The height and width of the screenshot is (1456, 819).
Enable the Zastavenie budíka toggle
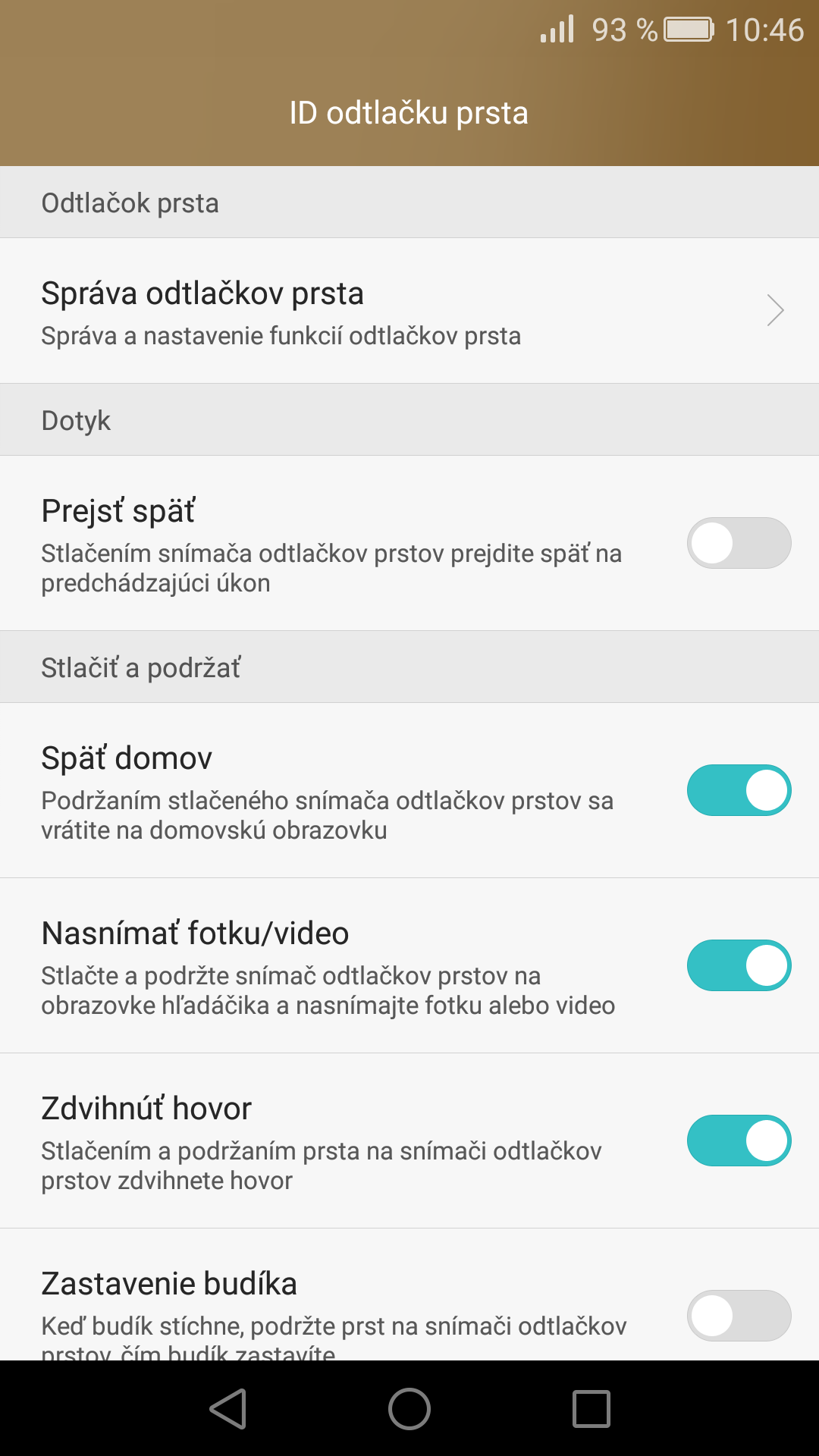[x=739, y=1316]
